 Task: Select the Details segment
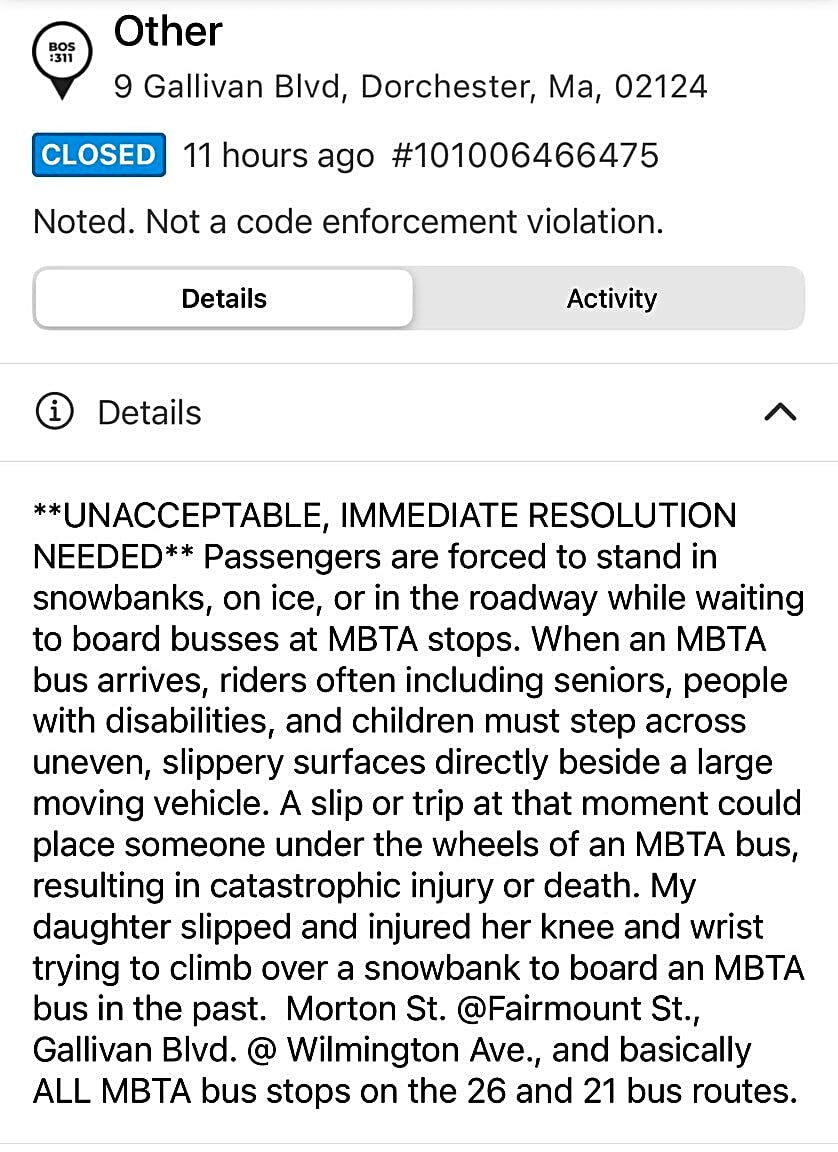click(x=224, y=299)
